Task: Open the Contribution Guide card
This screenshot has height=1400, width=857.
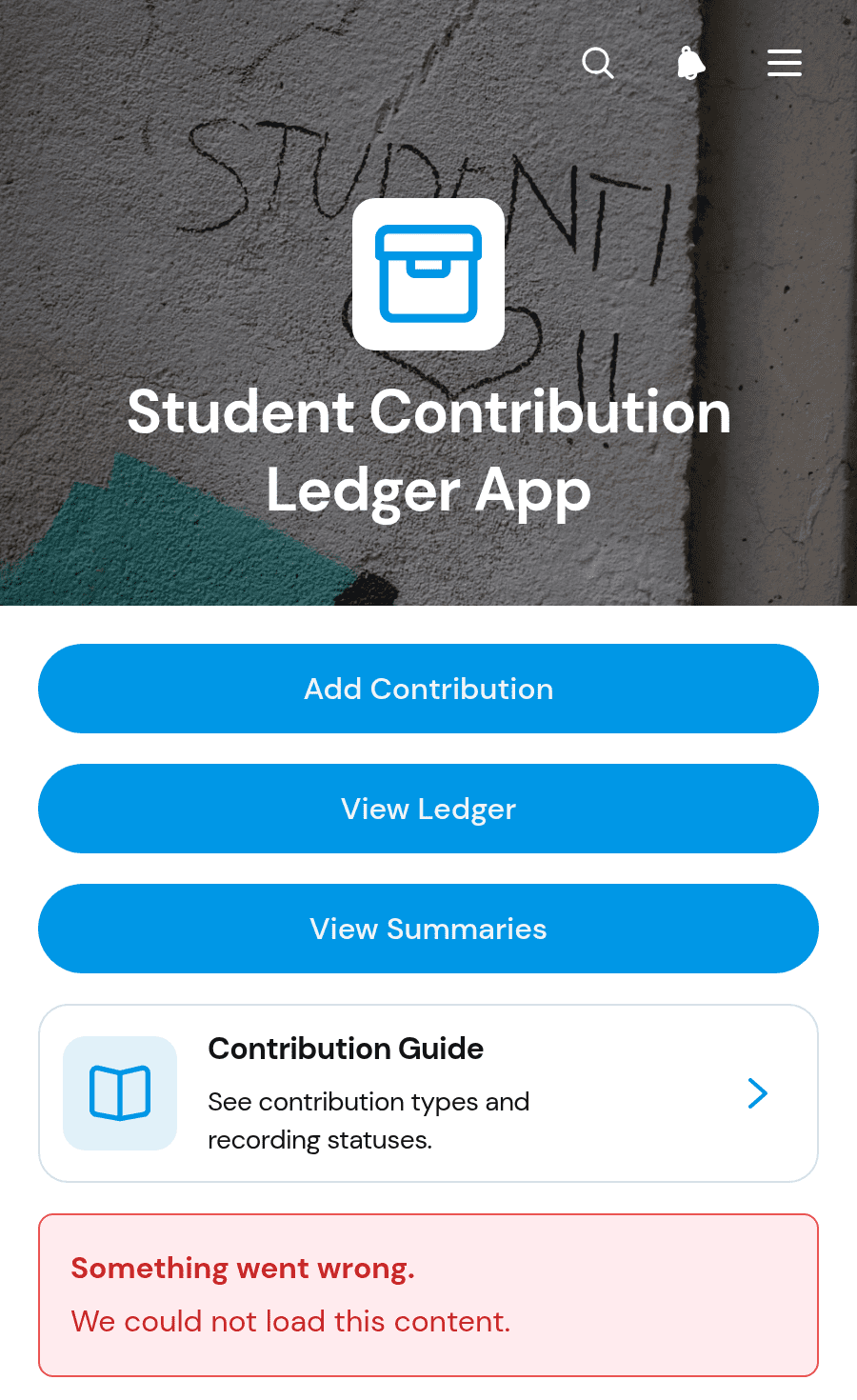Action: (428, 1093)
